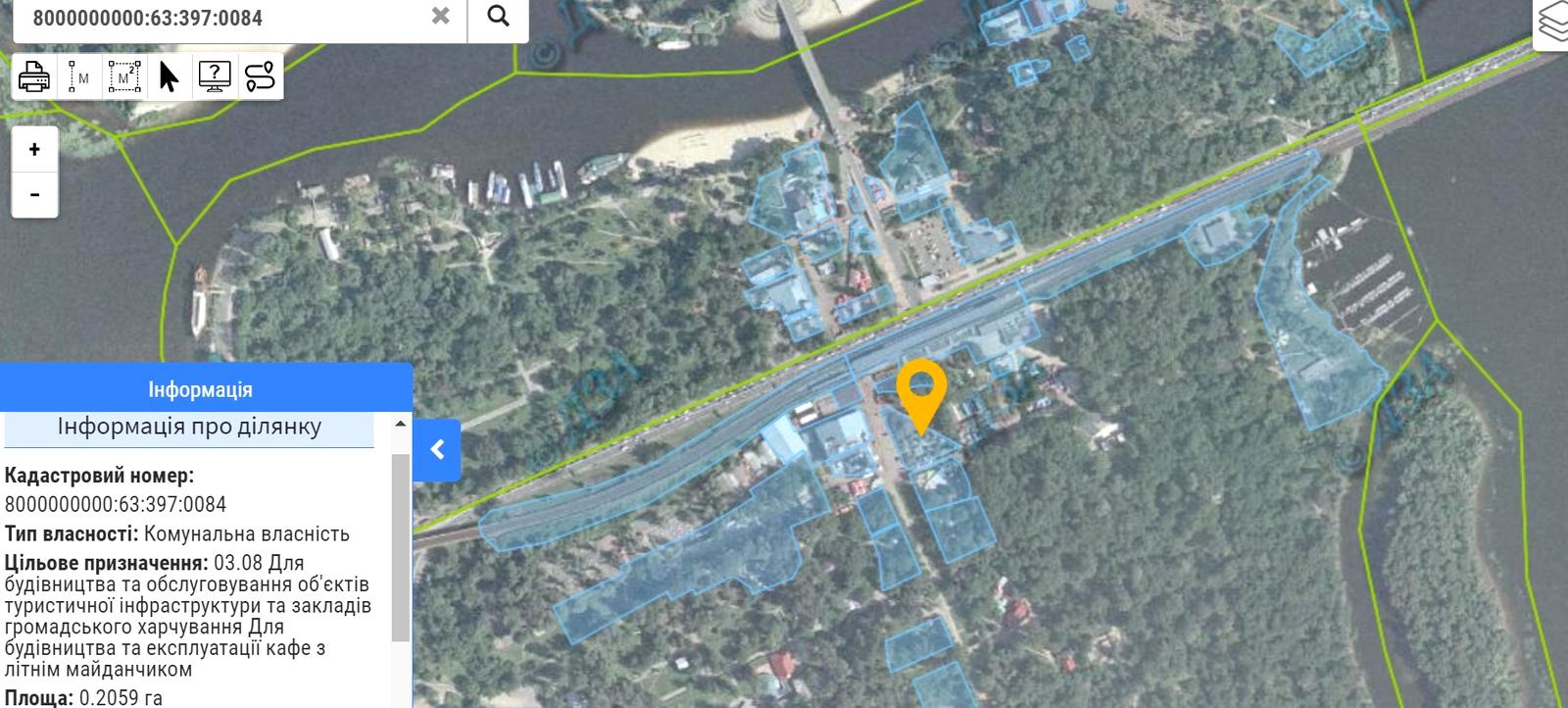Viewport: 1568px width, 708px height.
Task: Clear the search field text
Action: 441,17
